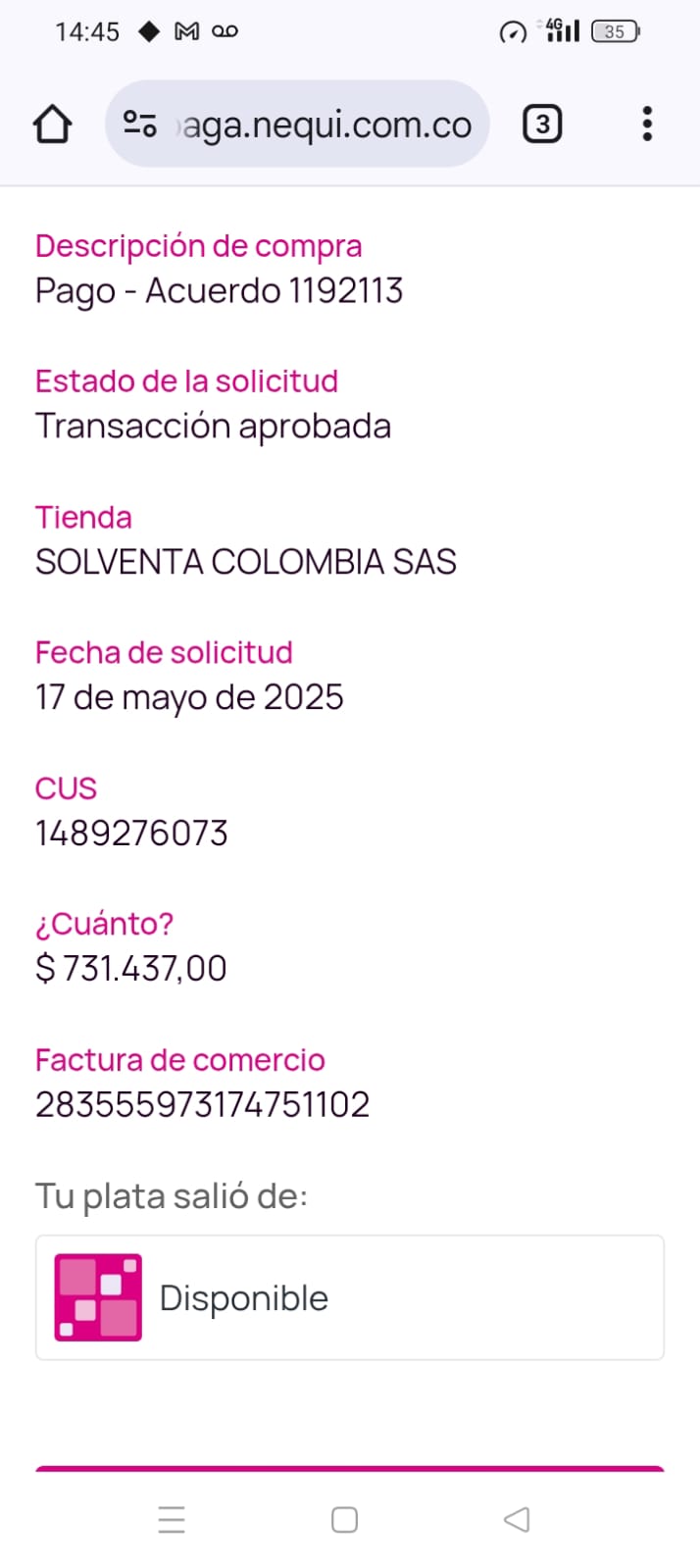
Task: Open the browser overflow menu
Action: pyautogui.click(x=647, y=125)
